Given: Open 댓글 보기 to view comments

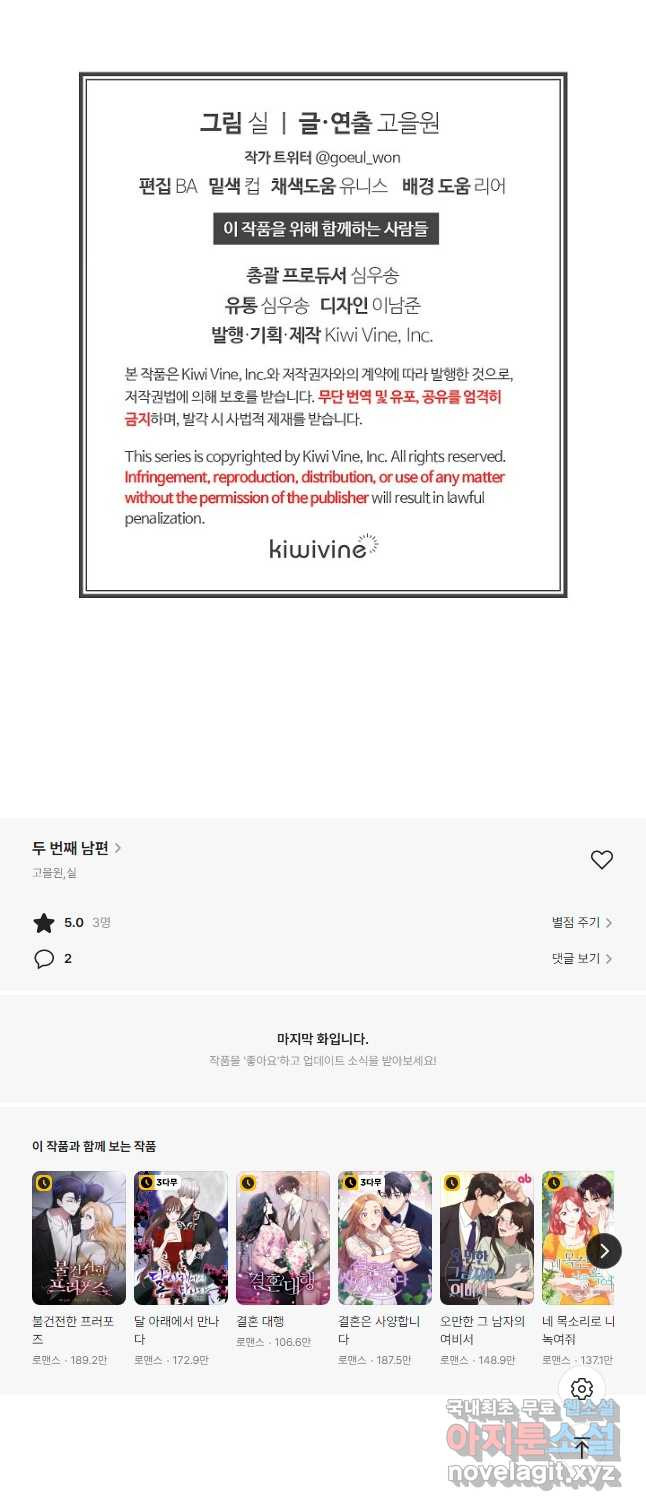Looking at the screenshot, I should click(581, 958).
